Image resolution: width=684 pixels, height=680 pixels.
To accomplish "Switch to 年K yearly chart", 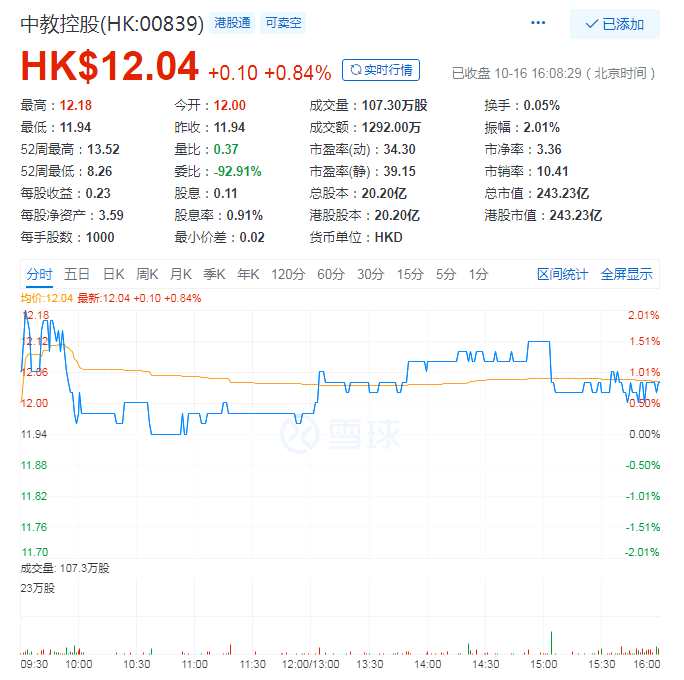I will click(x=248, y=274).
